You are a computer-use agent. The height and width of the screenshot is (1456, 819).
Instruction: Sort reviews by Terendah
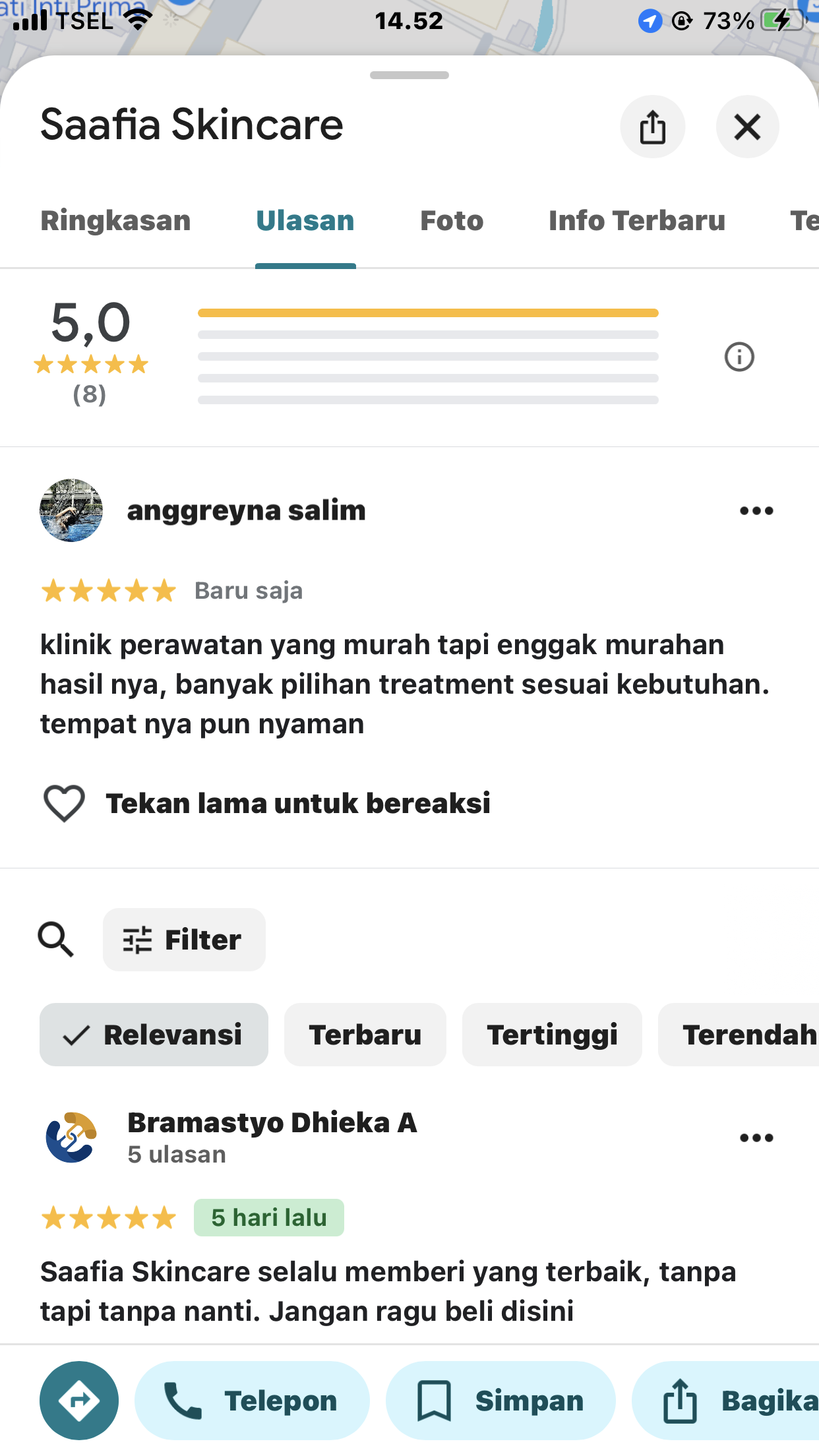[739, 1035]
